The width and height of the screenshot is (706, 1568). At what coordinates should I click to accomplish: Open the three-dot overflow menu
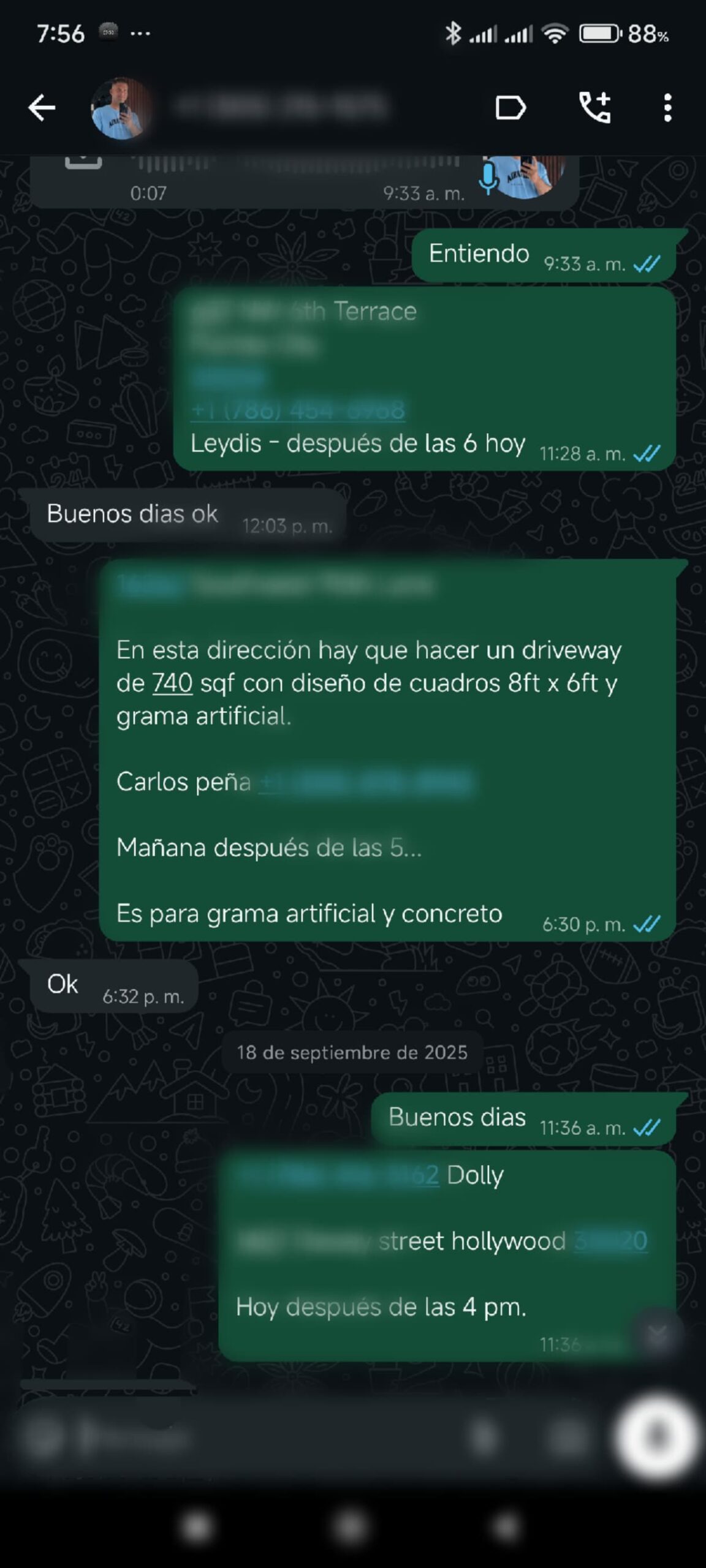pos(669,108)
